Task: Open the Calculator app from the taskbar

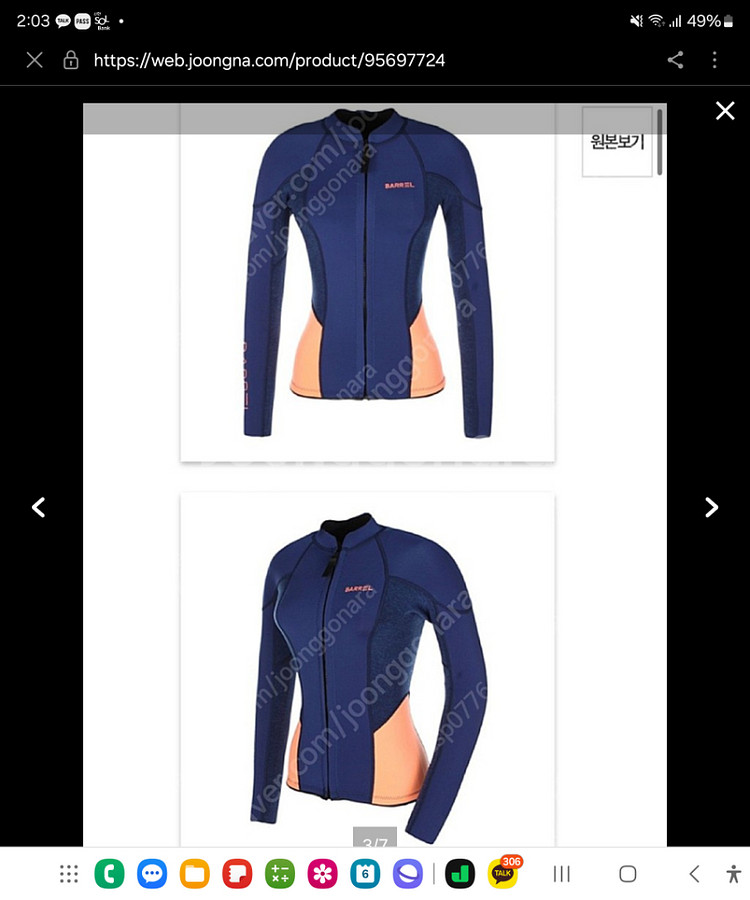Action: 279,874
